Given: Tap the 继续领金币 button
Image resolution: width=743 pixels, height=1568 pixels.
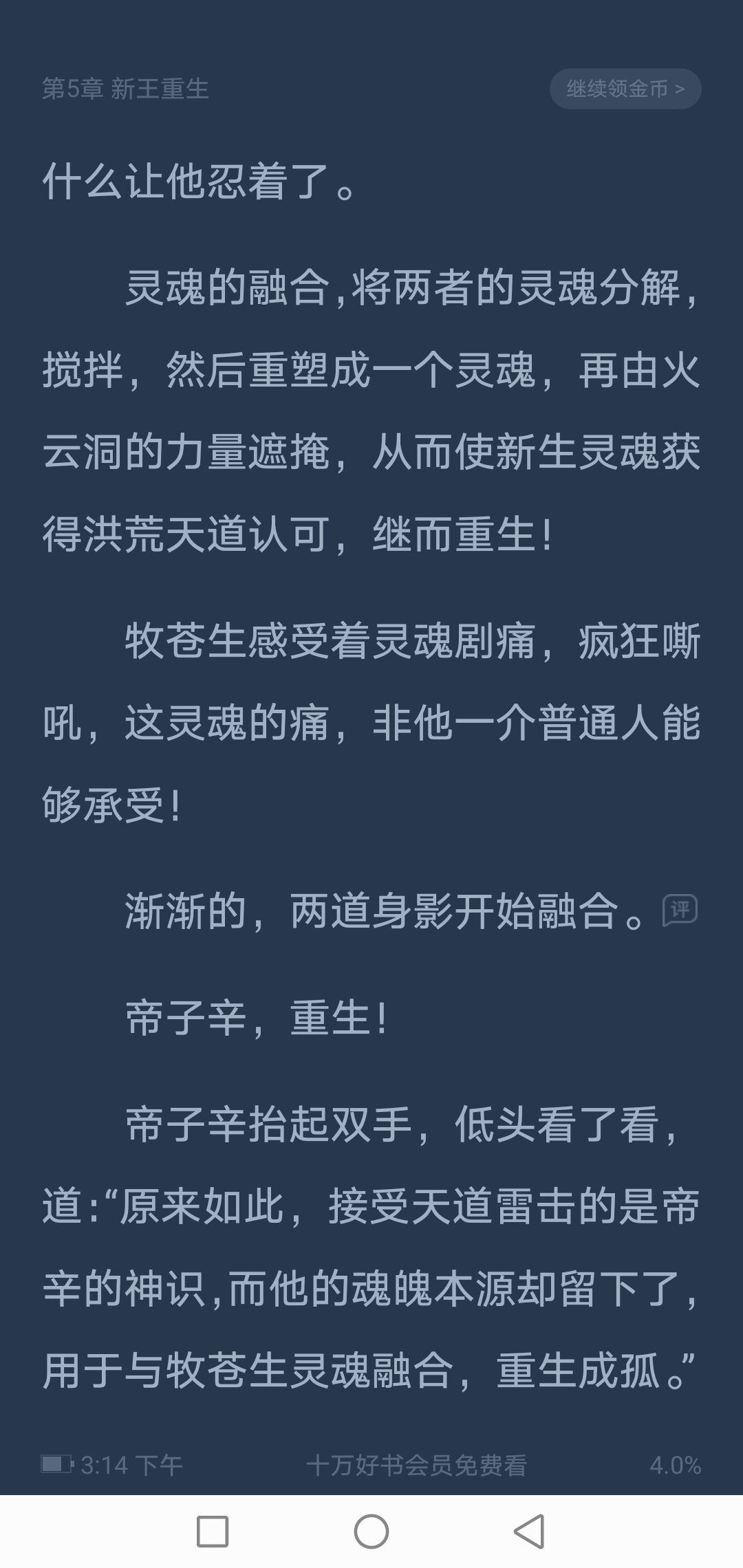Looking at the screenshot, I should tap(625, 89).
